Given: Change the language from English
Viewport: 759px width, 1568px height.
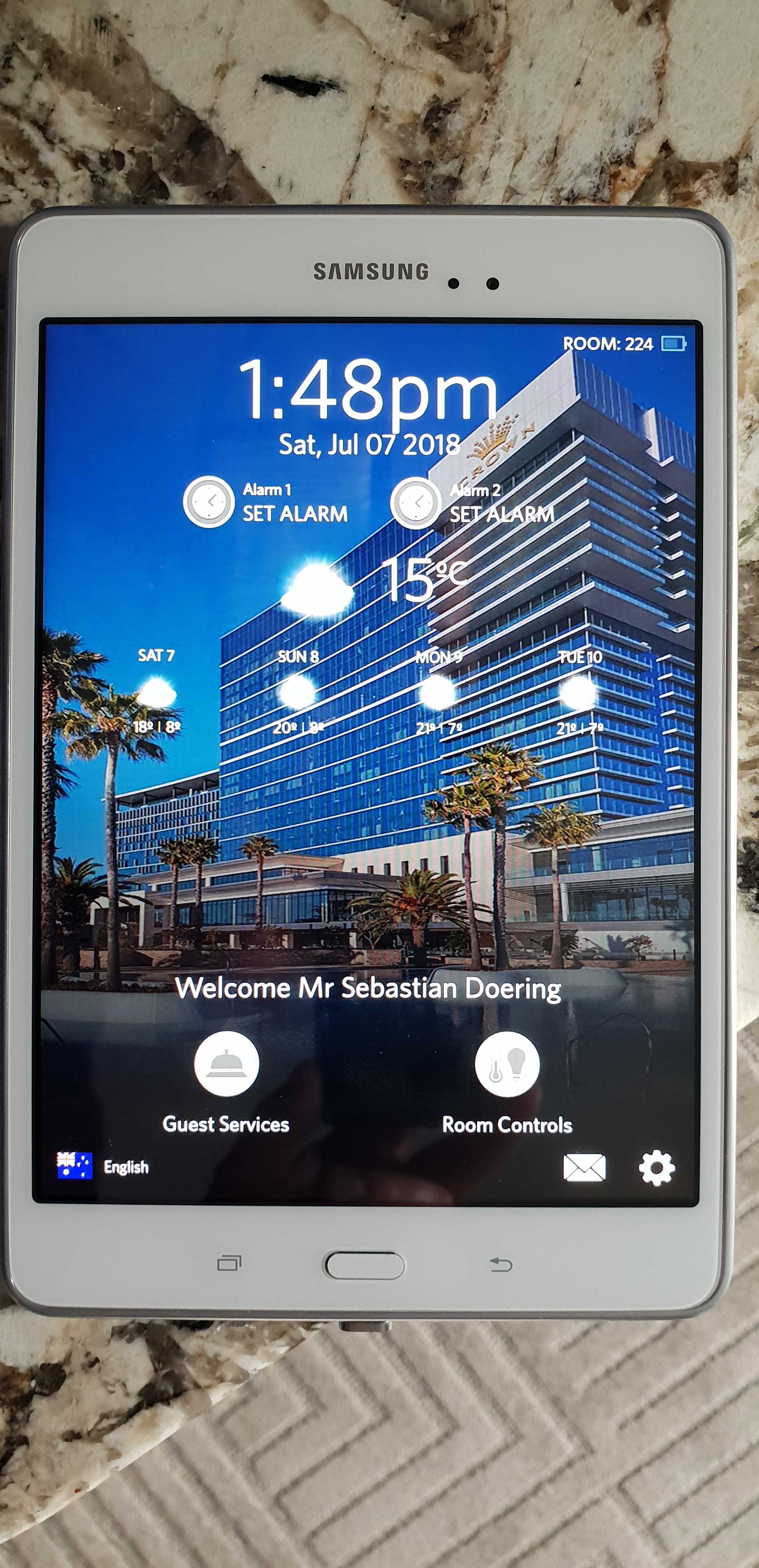Looking at the screenshot, I should 103,1166.
